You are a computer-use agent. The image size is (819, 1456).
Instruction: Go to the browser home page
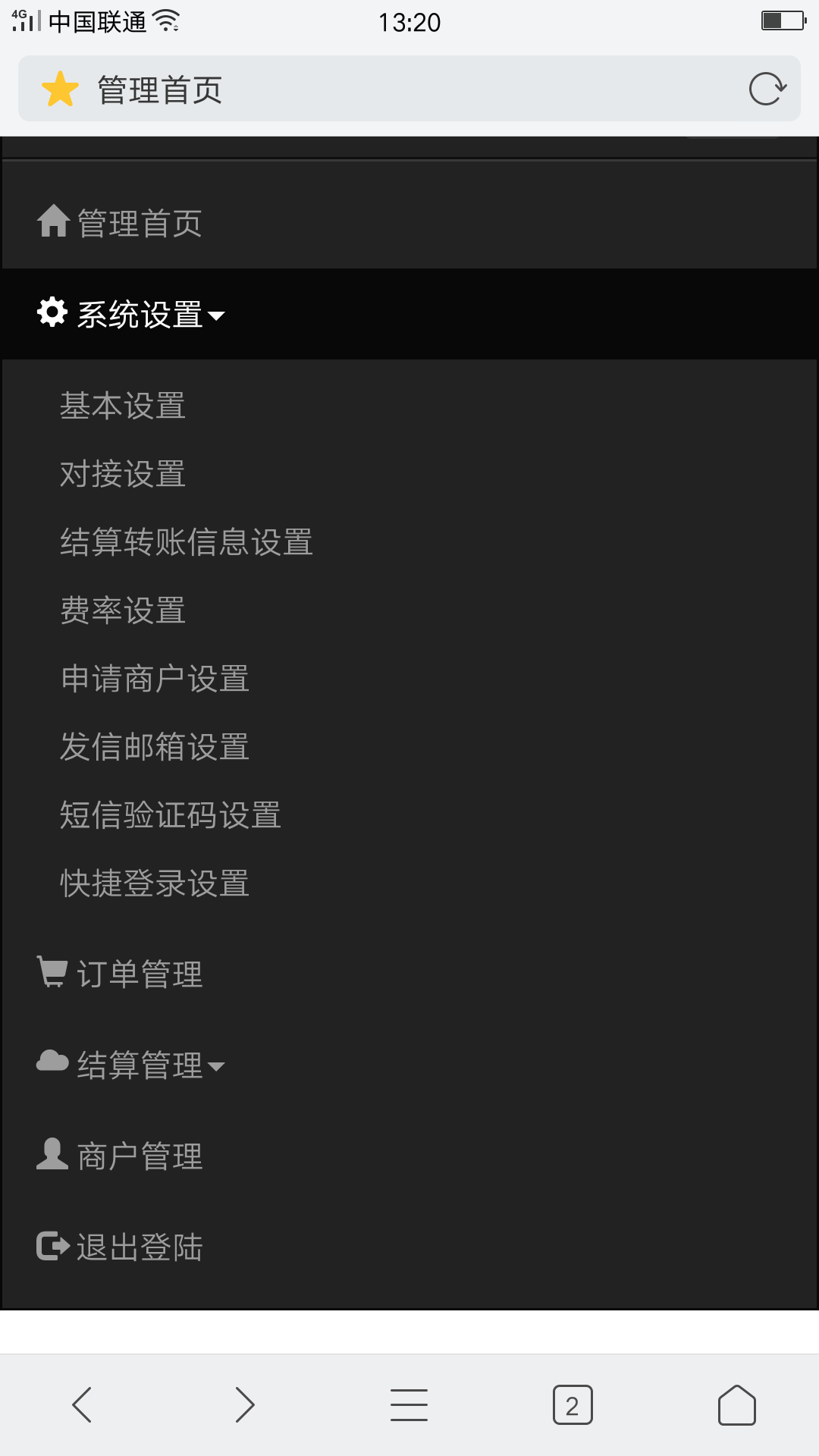(x=737, y=1404)
